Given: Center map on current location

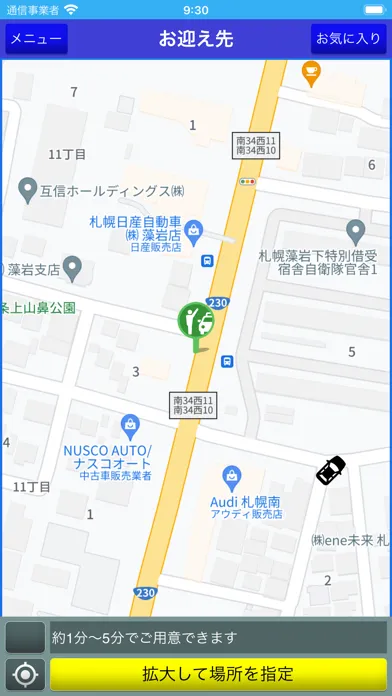Looking at the screenshot, I should click(x=25, y=674).
